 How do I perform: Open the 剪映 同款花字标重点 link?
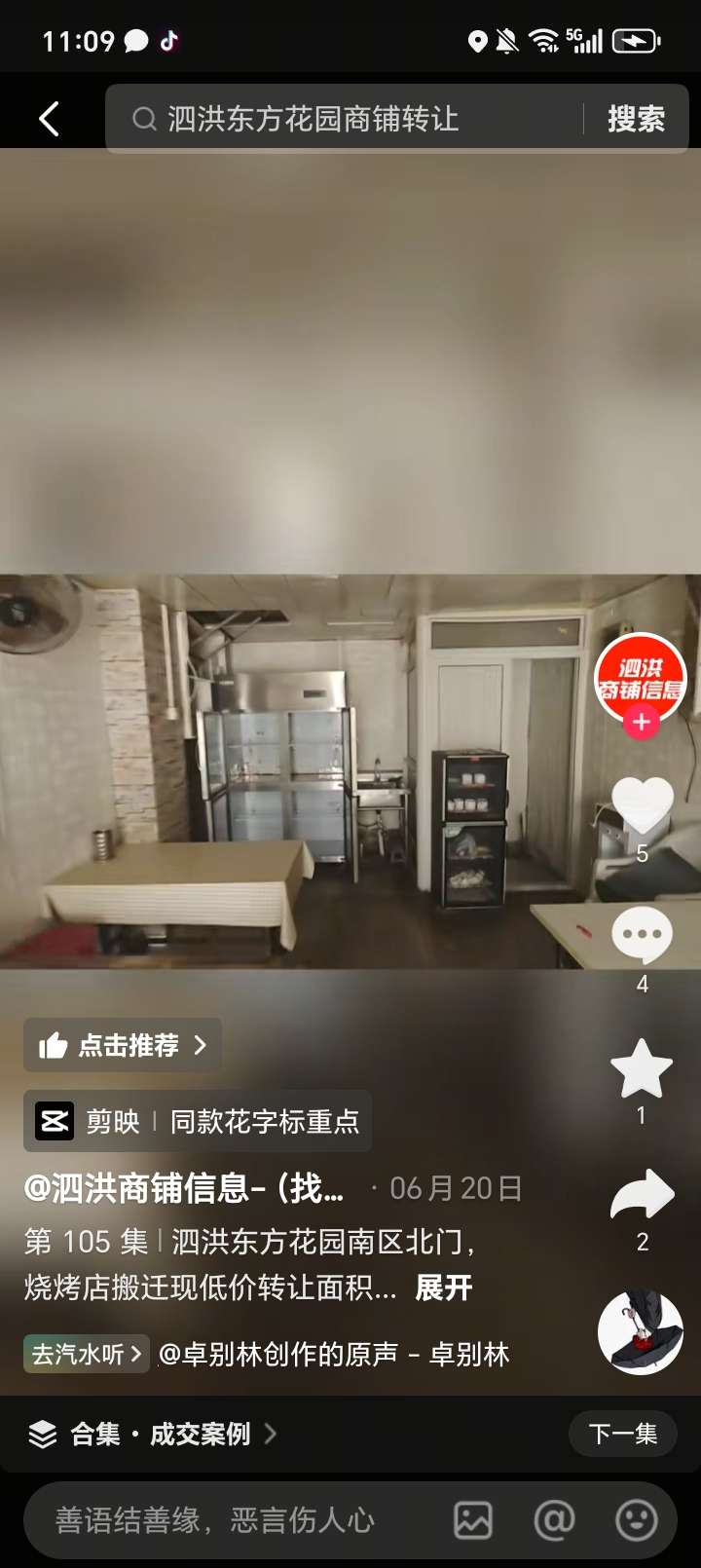pos(198,1121)
